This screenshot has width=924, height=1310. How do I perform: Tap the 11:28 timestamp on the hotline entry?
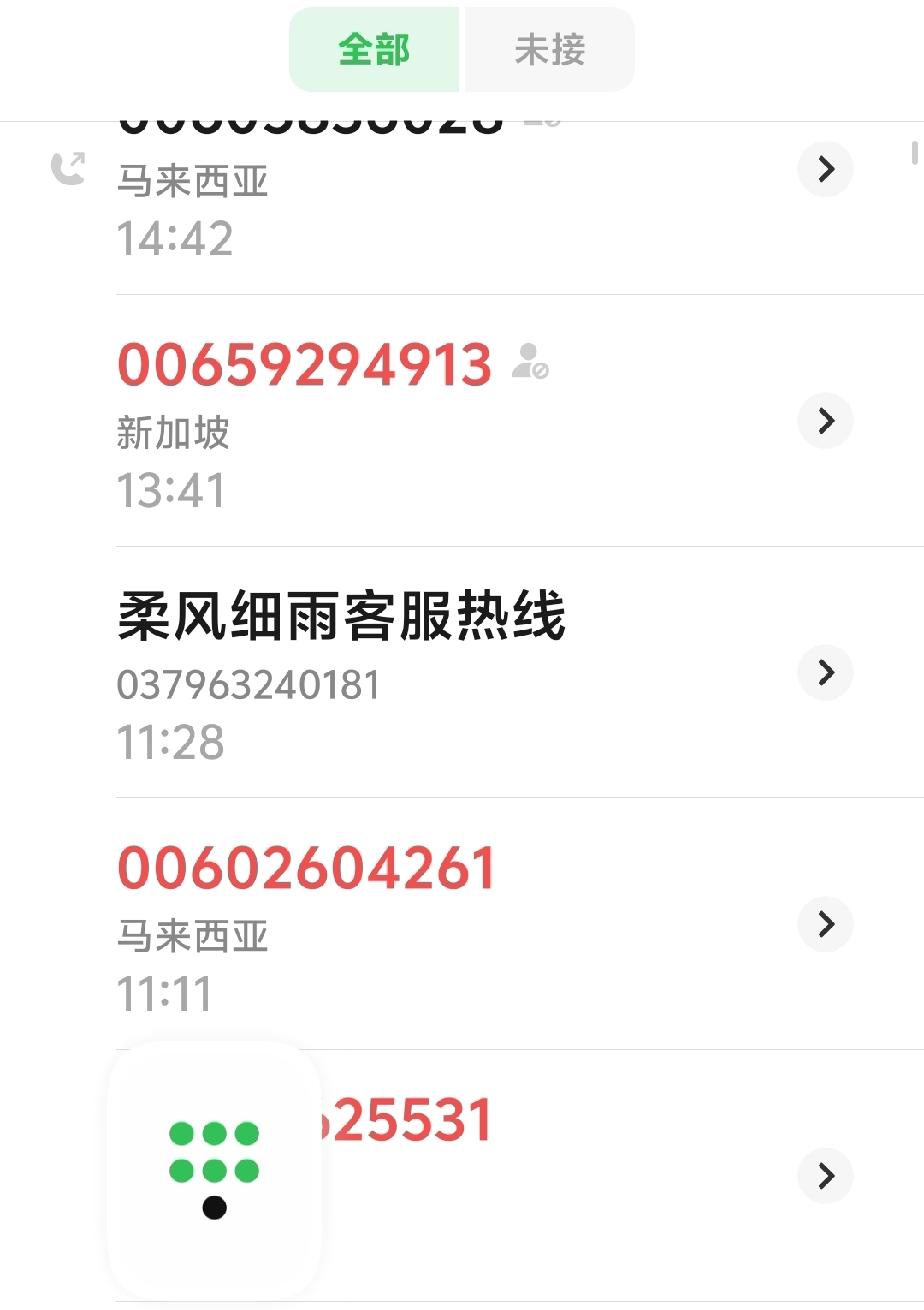click(x=169, y=742)
